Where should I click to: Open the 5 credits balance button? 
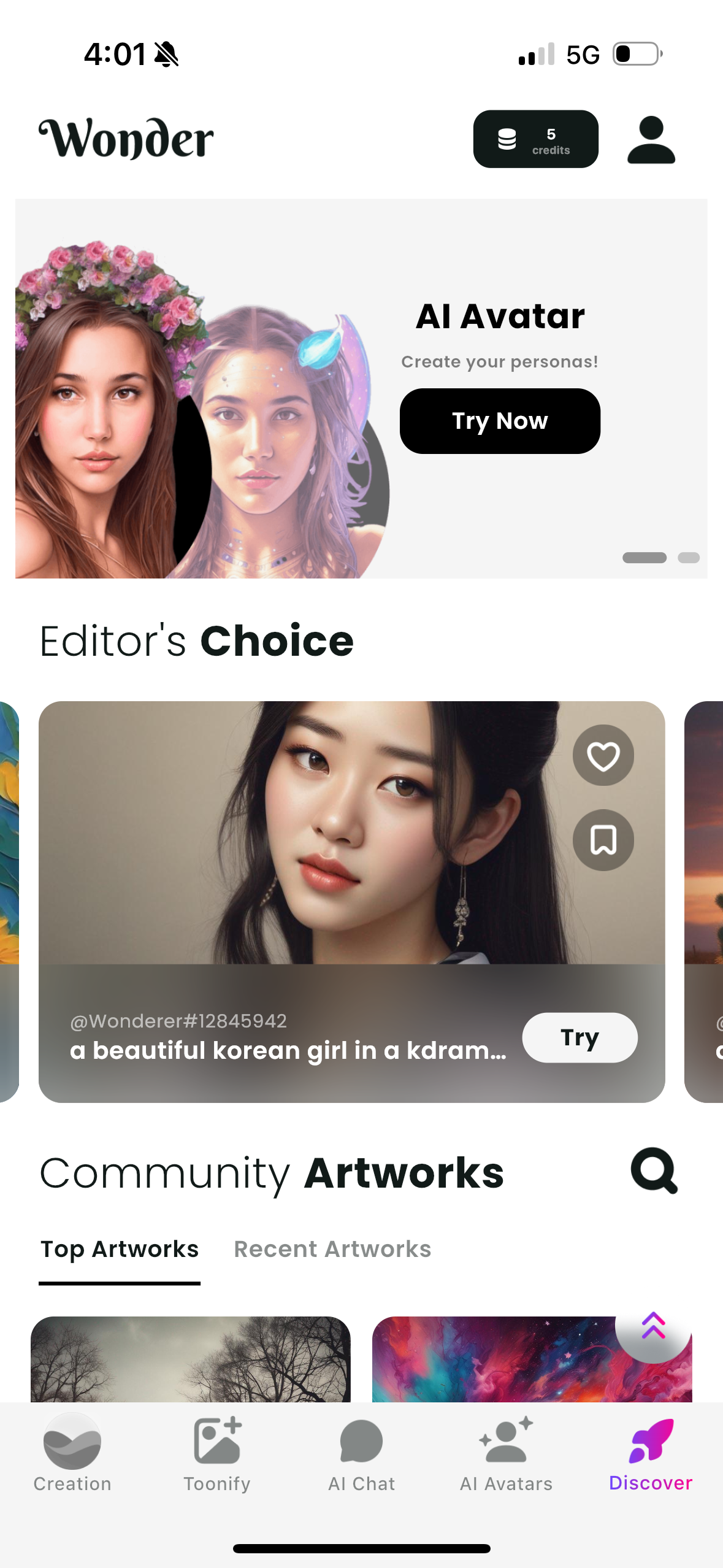(535, 139)
